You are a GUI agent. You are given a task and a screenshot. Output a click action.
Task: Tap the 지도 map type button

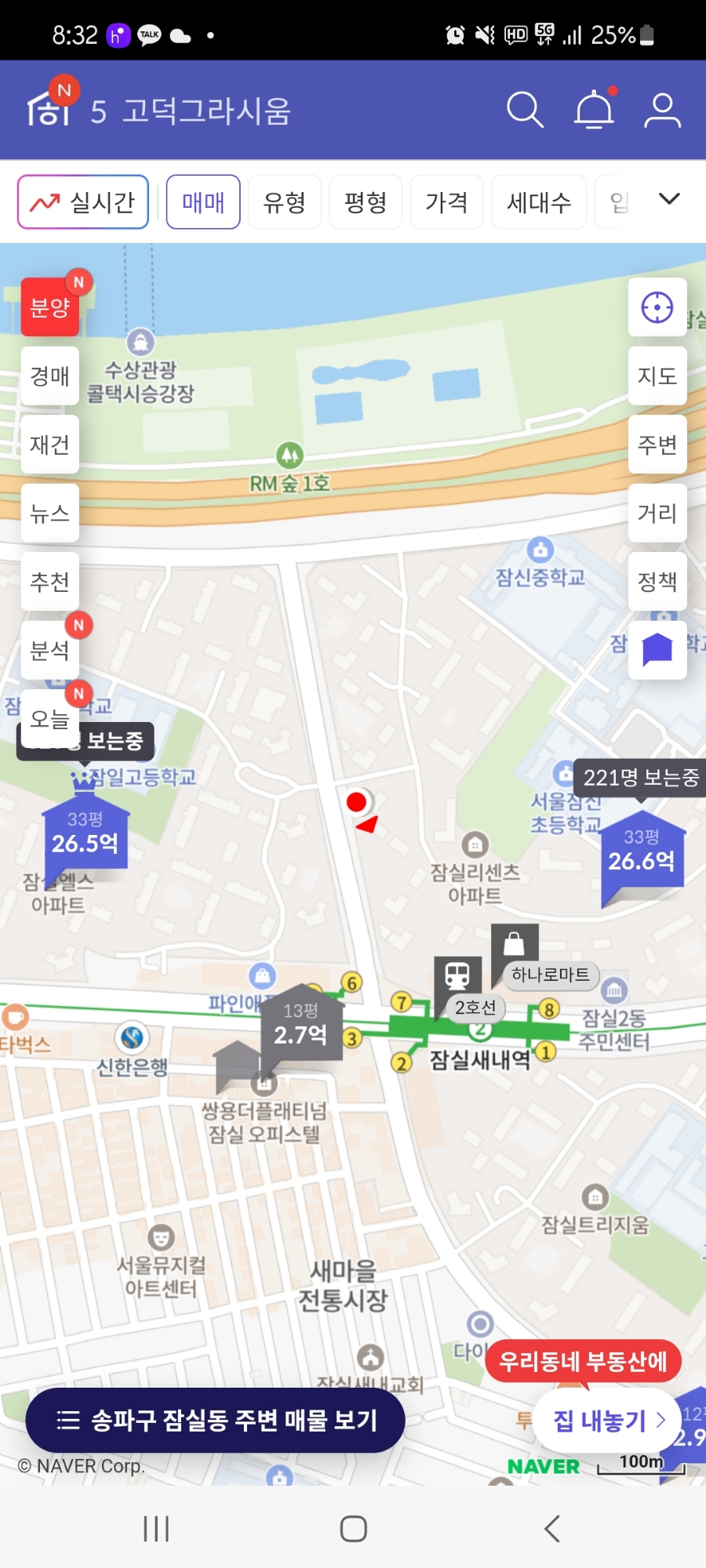[x=657, y=376]
